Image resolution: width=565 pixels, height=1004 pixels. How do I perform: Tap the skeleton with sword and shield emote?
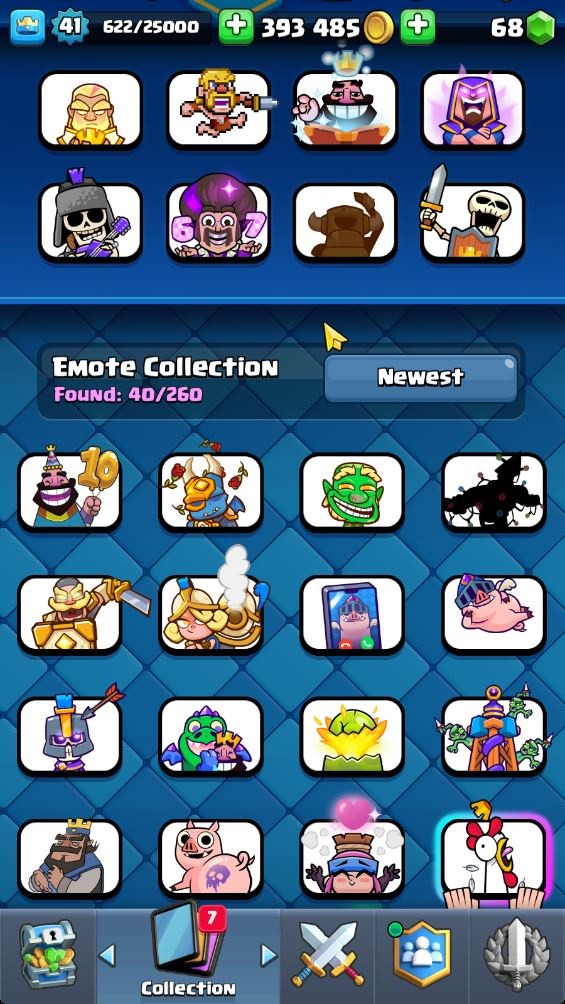[473, 222]
